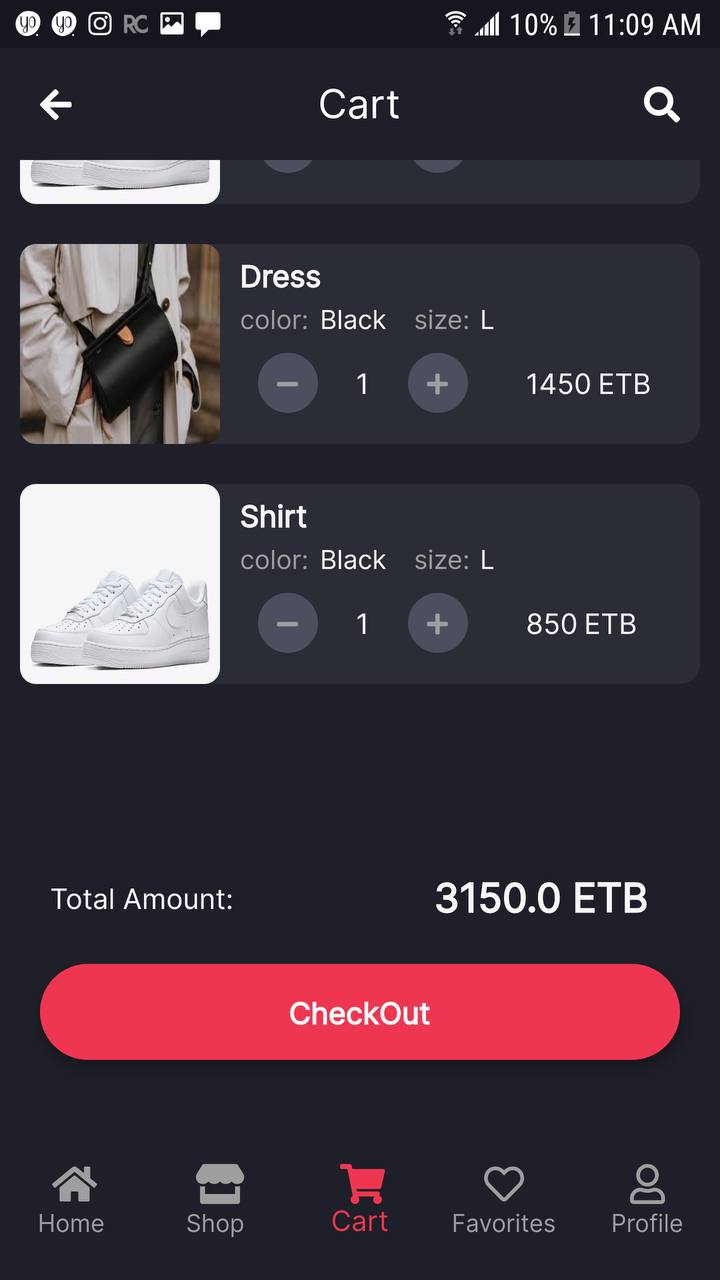Increase the Dress quantity by one
This screenshot has height=1280, width=720.
[437, 384]
